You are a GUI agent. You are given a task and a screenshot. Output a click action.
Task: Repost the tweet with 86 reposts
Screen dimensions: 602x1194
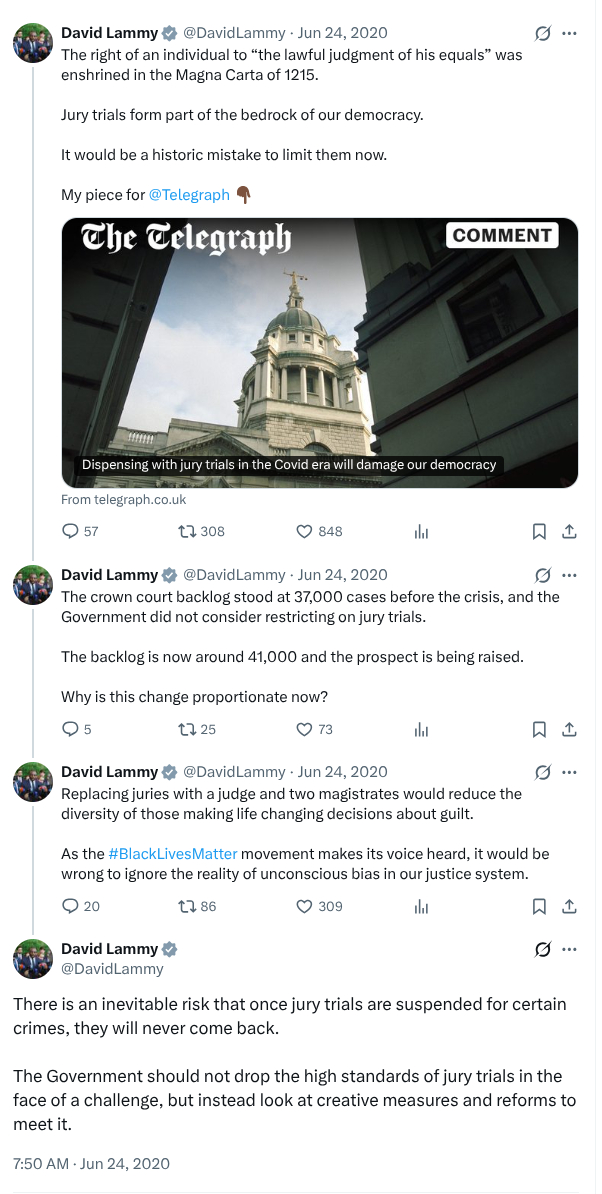pyautogui.click(x=186, y=906)
